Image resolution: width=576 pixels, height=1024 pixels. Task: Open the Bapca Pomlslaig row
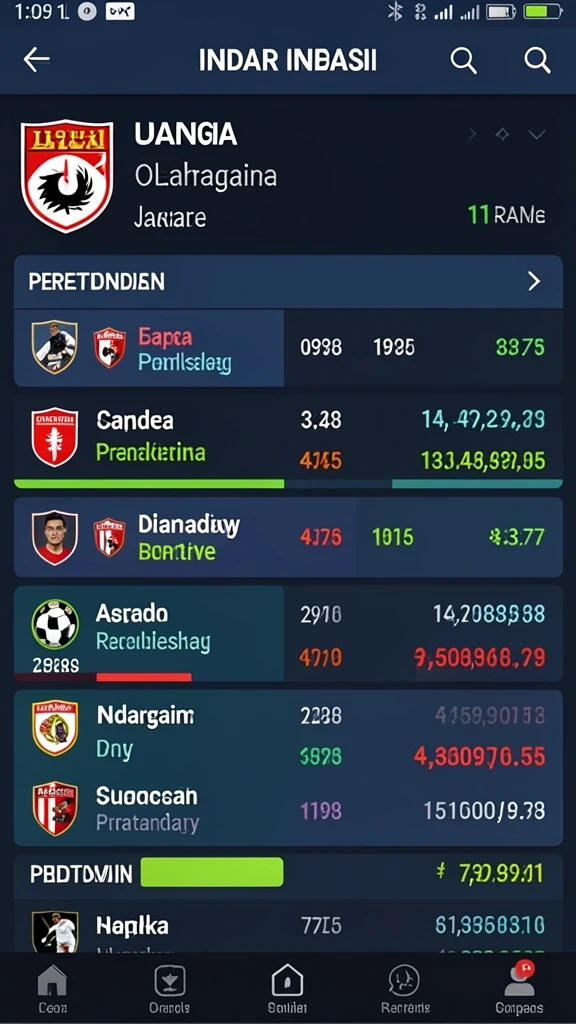click(x=288, y=348)
